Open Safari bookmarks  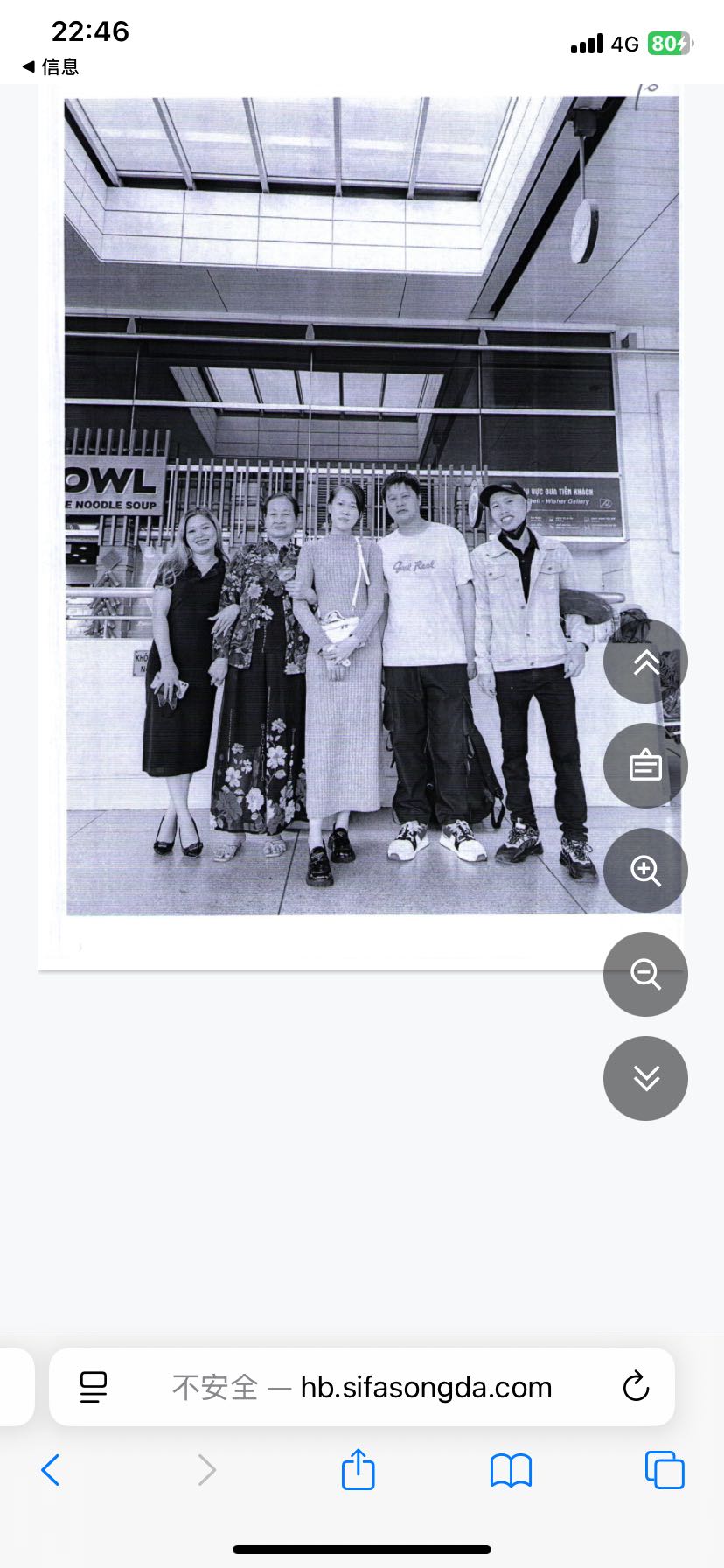click(x=511, y=1470)
